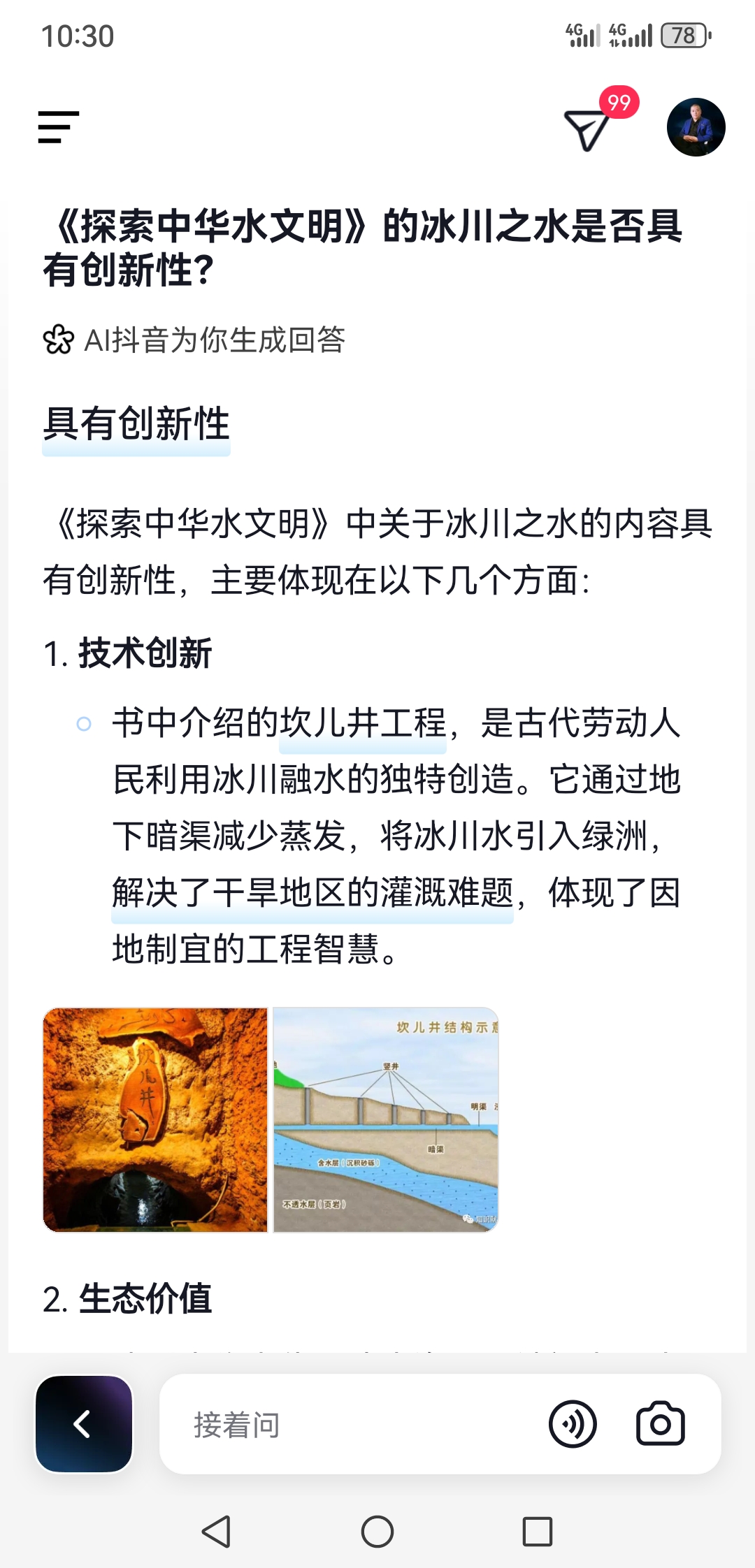
Task: Tap the highlighted 坎儿井工程 link
Action: click(x=362, y=724)
